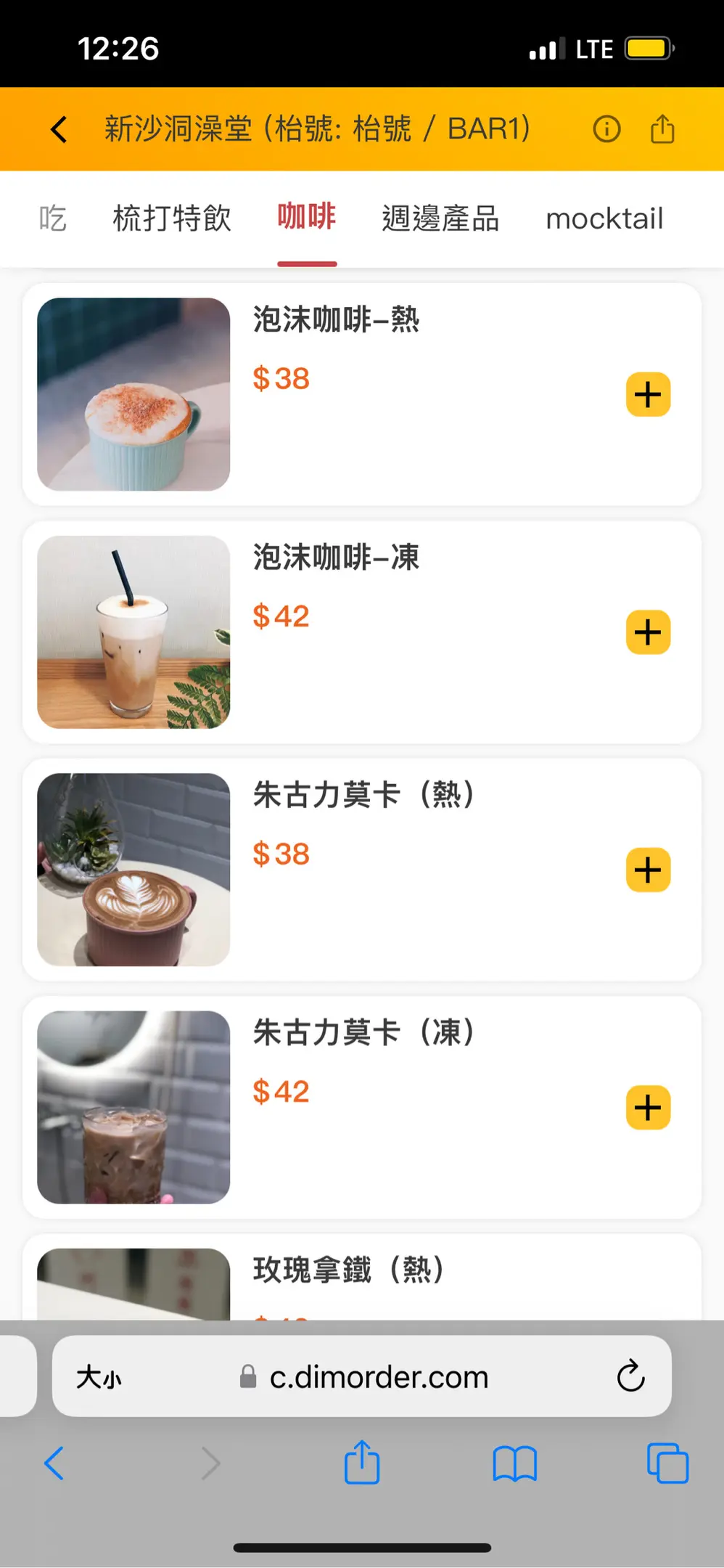The height and width of the screenshot is (1568, 724).
Task: Go back from the restaurant menu page
Action: [x=59, y=130]
